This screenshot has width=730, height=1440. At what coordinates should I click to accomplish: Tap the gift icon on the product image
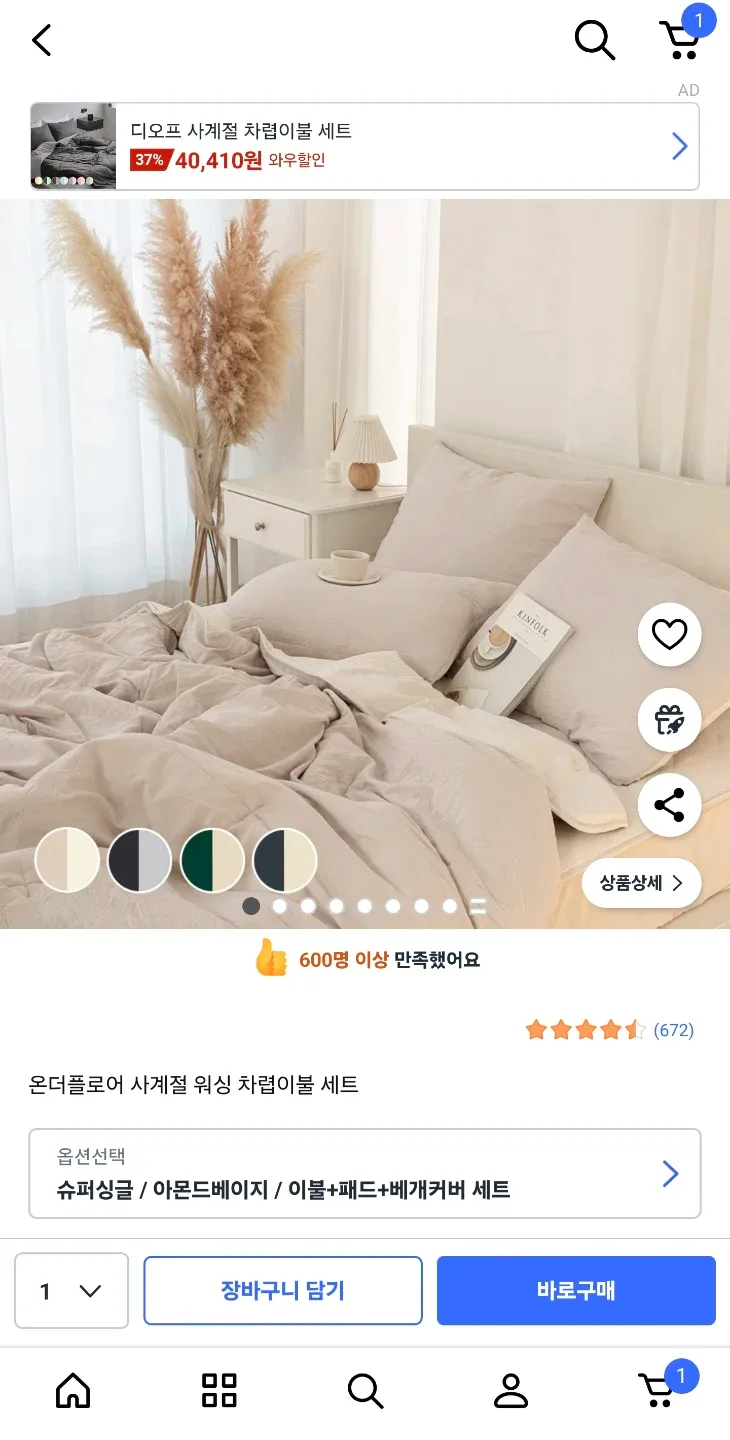[x=669, y=720]
